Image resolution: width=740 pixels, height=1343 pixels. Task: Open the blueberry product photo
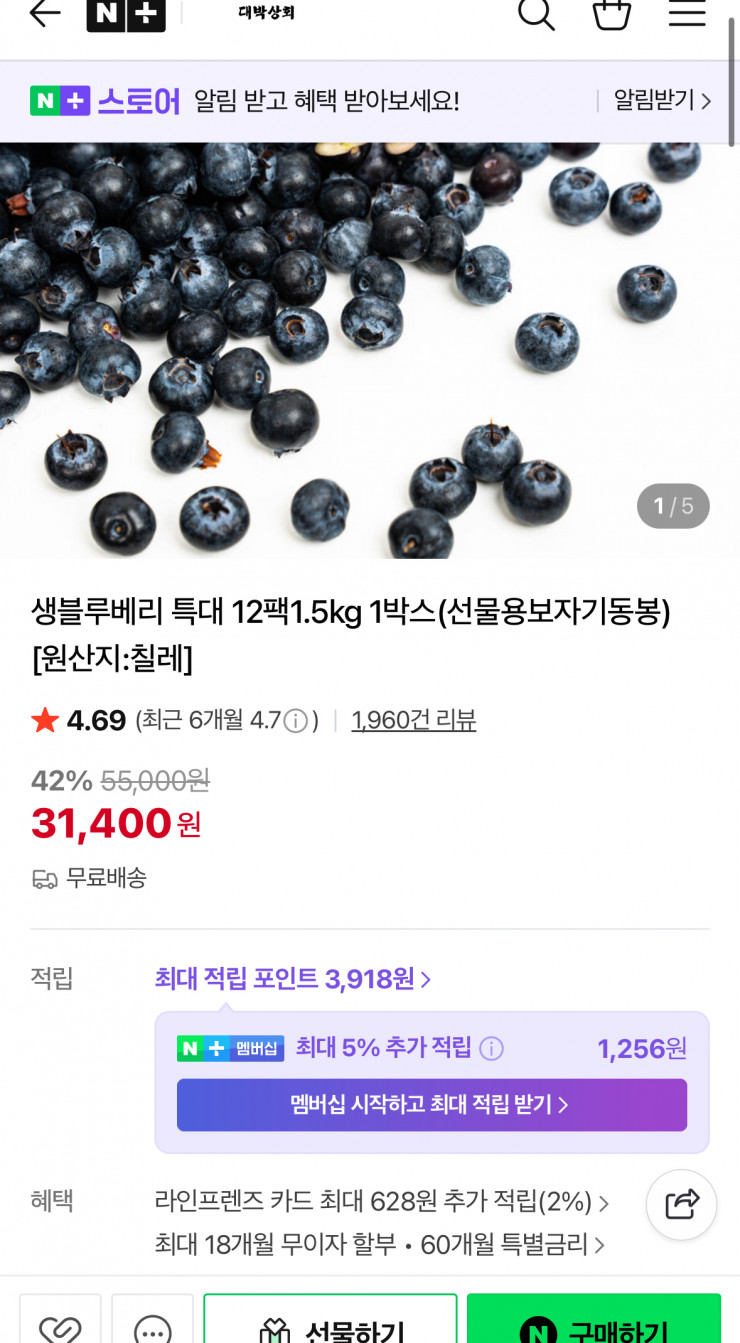[370, 350]
